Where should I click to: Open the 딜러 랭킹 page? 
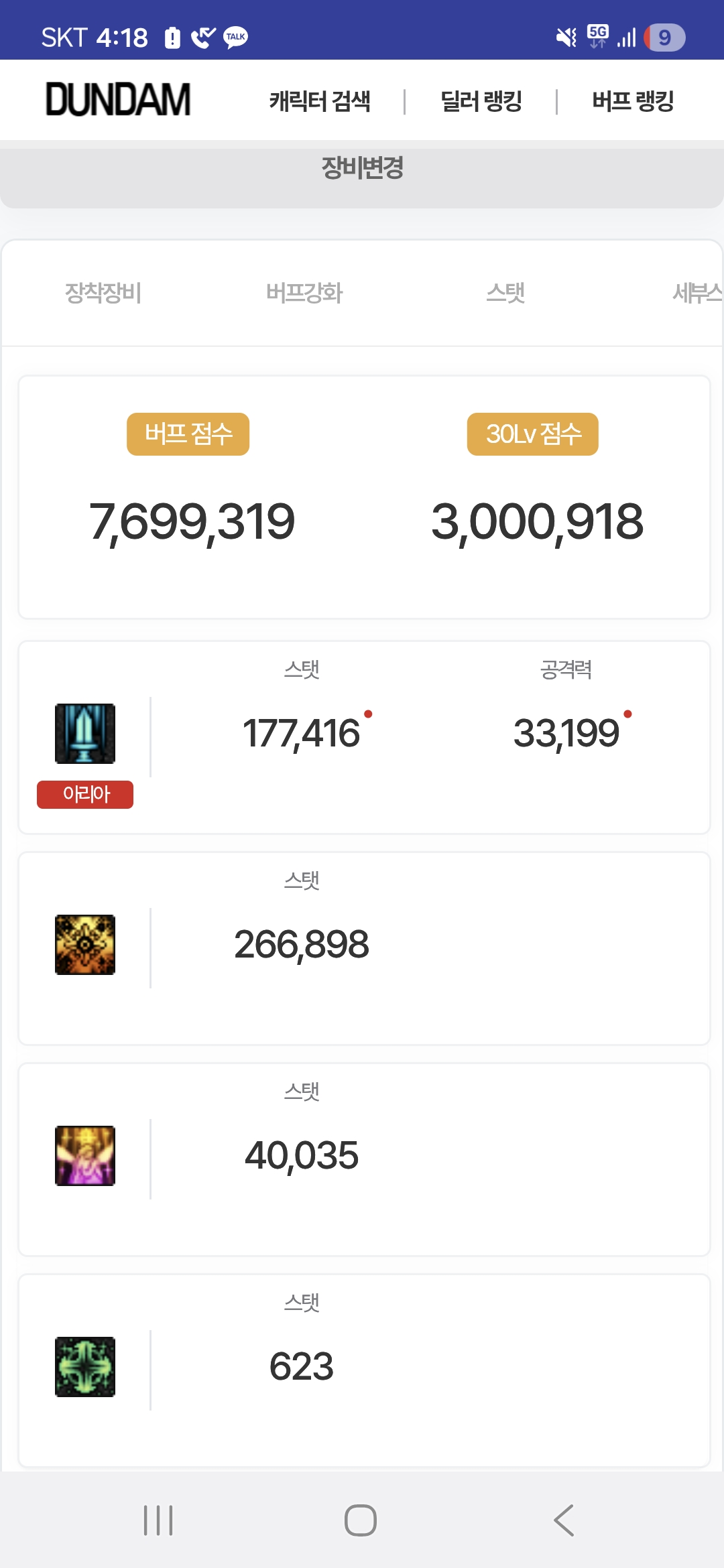coord(481,101)
